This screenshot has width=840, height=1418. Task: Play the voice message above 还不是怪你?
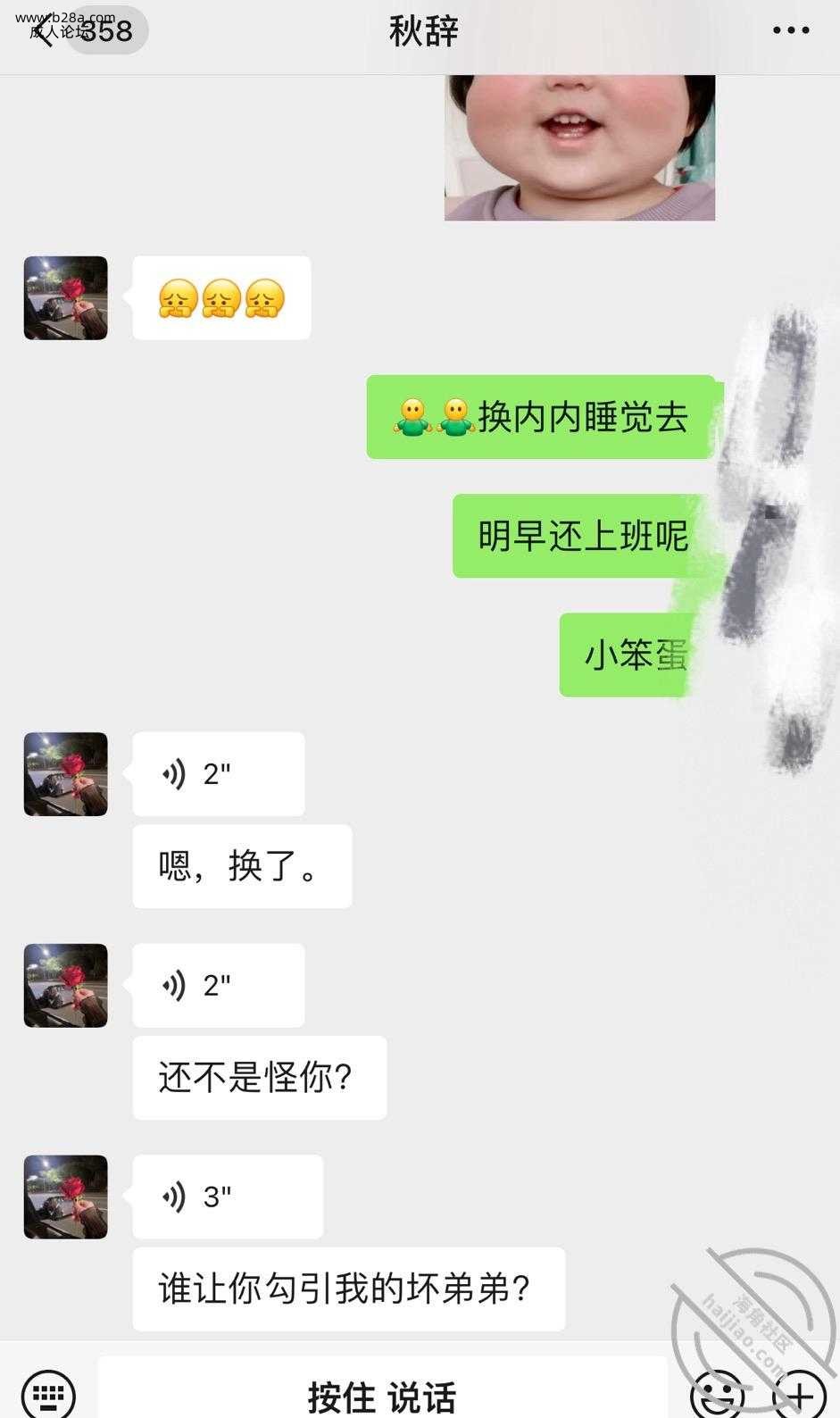point(218,986)
